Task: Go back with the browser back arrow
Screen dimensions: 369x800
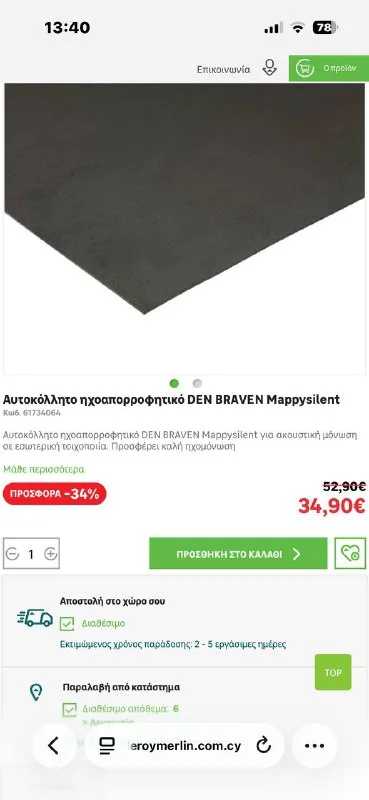Action: point(53,745)
